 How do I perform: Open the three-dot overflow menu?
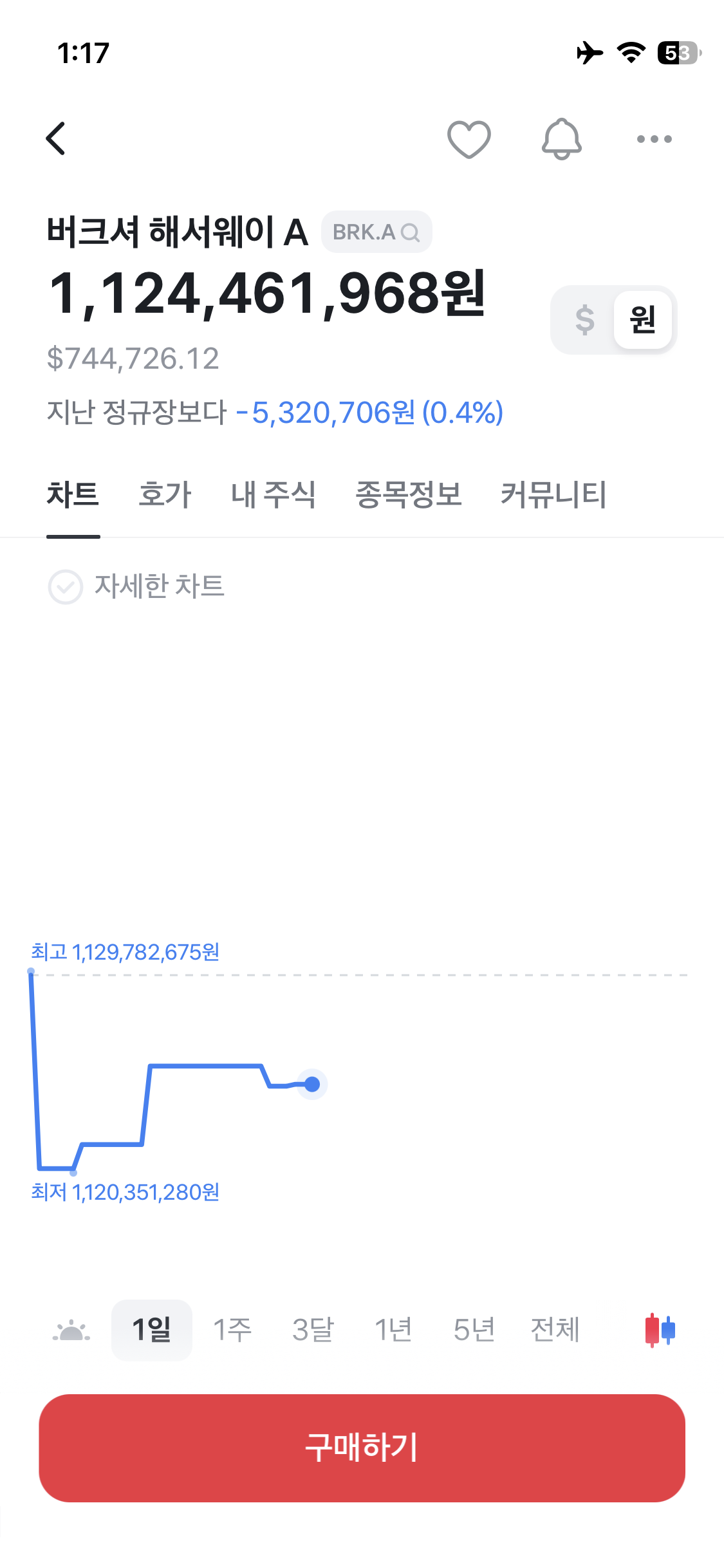pyautogui.click(x=654, y=139)
